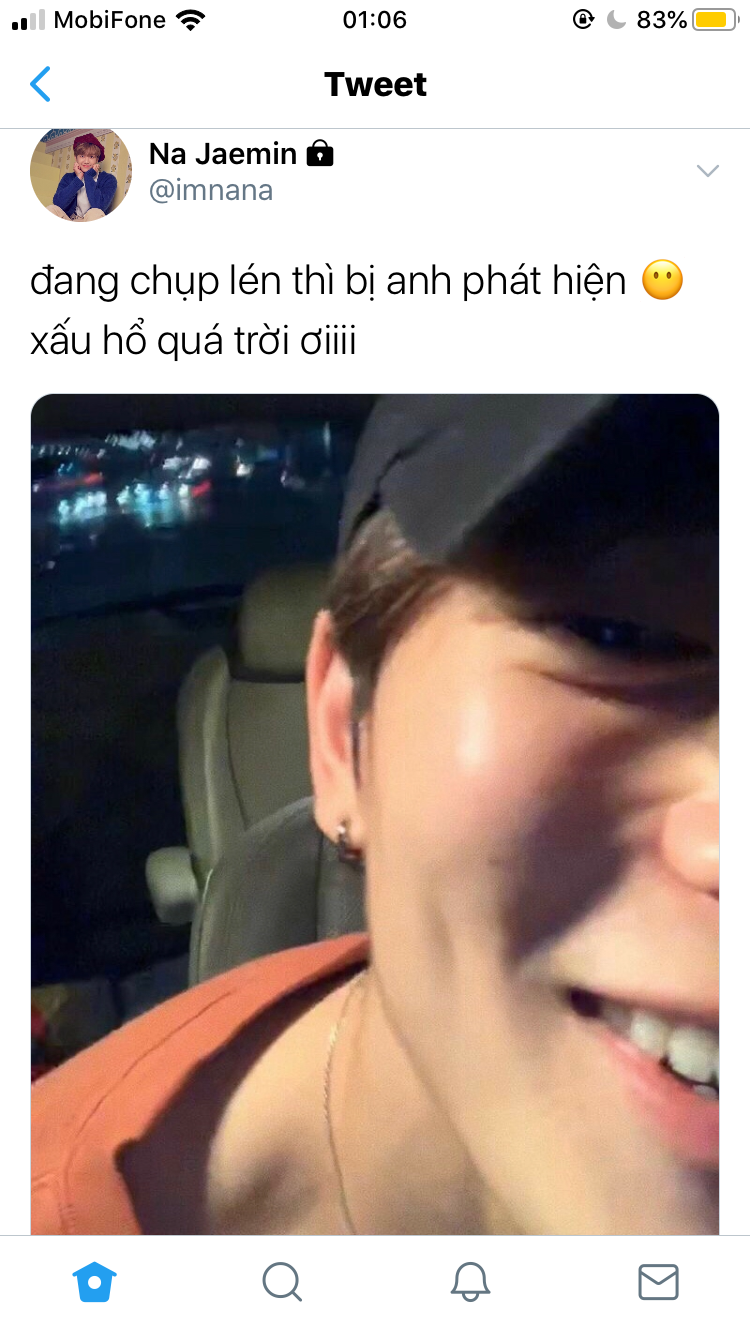Expand the tweet options chevron
This screenshot has width=750, height=1334.
(707, 171)
